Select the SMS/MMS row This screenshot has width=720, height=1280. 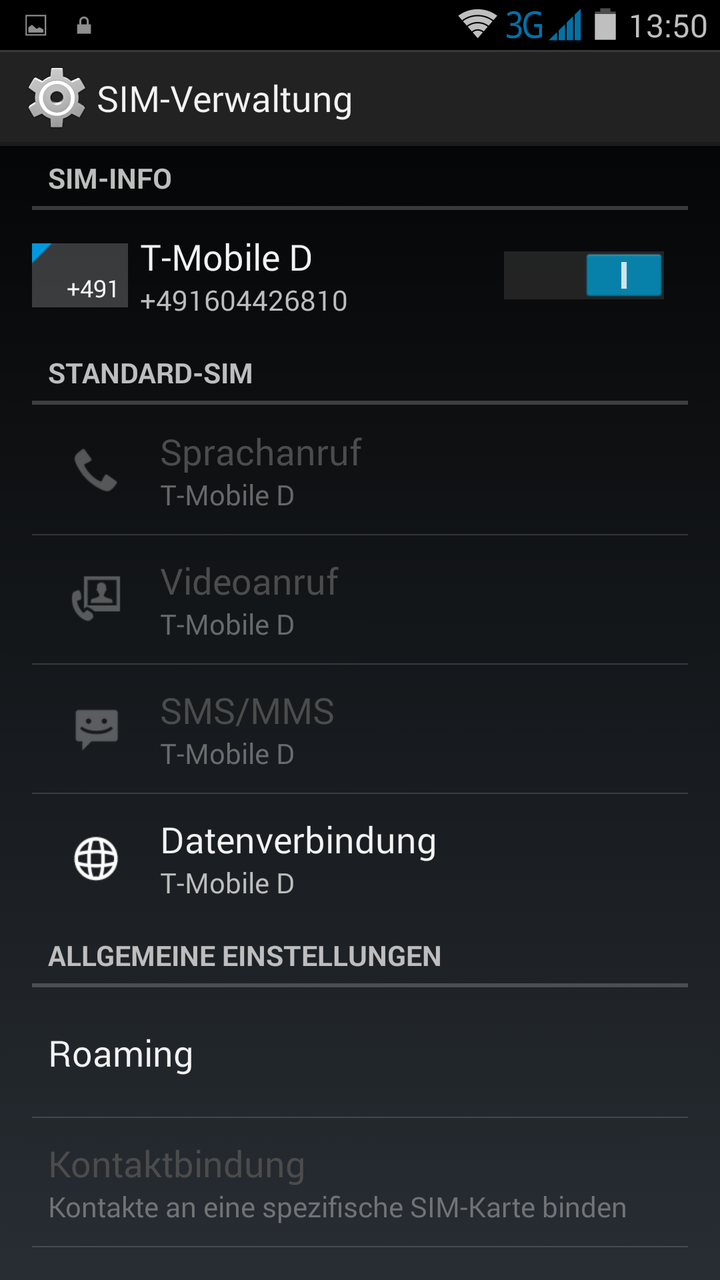point(360,730)
